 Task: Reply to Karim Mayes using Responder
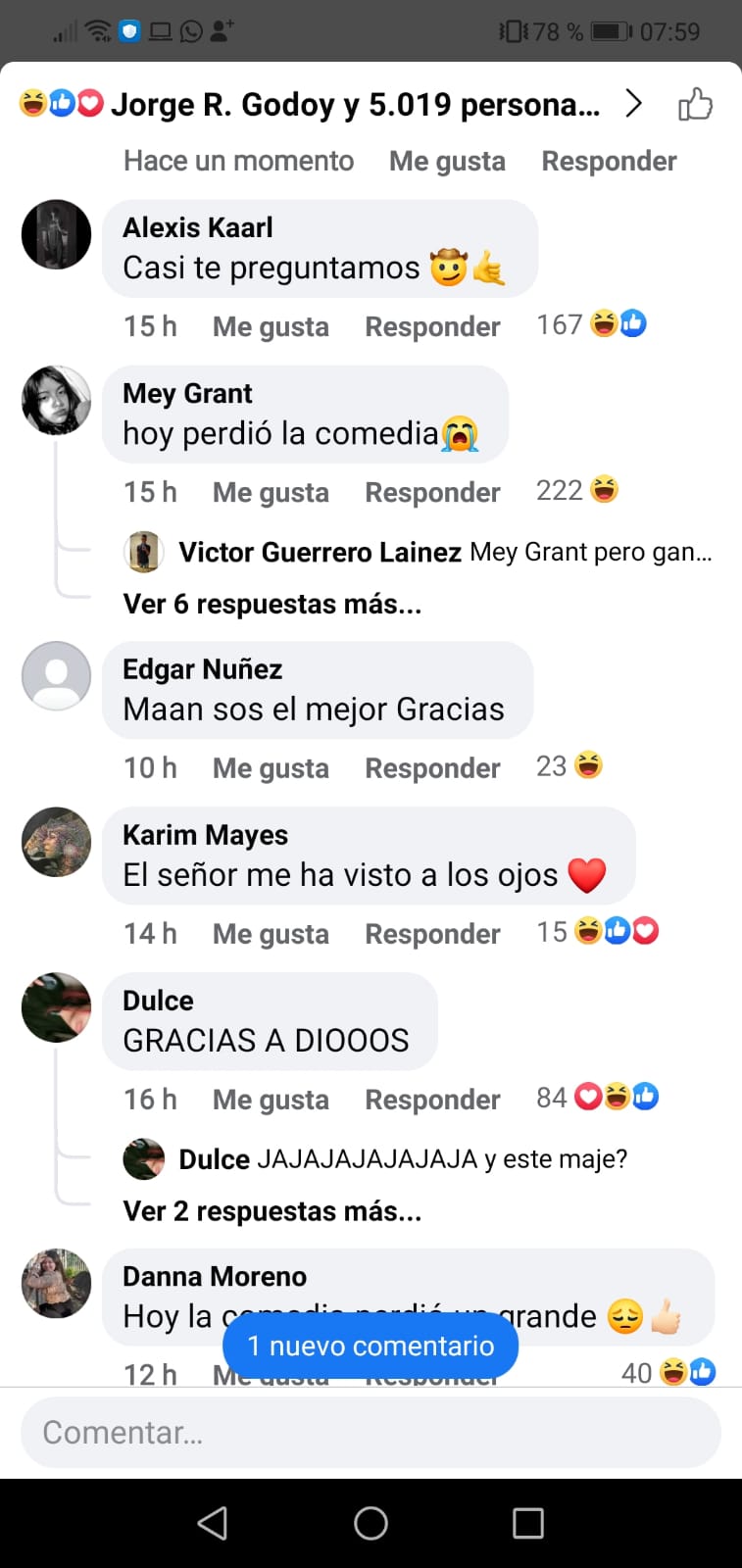pos(432,934)
